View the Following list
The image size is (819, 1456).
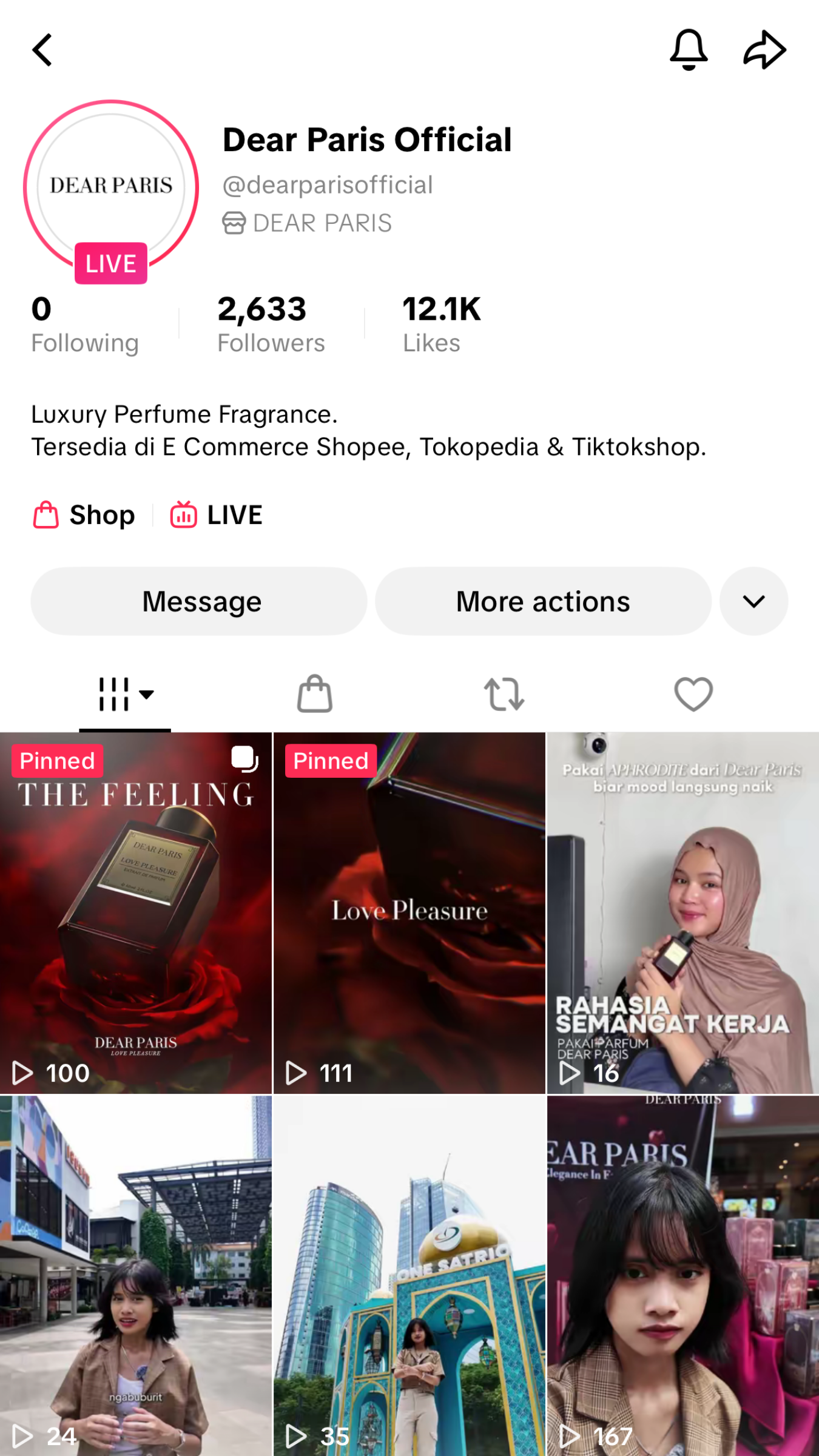[84, 325]
